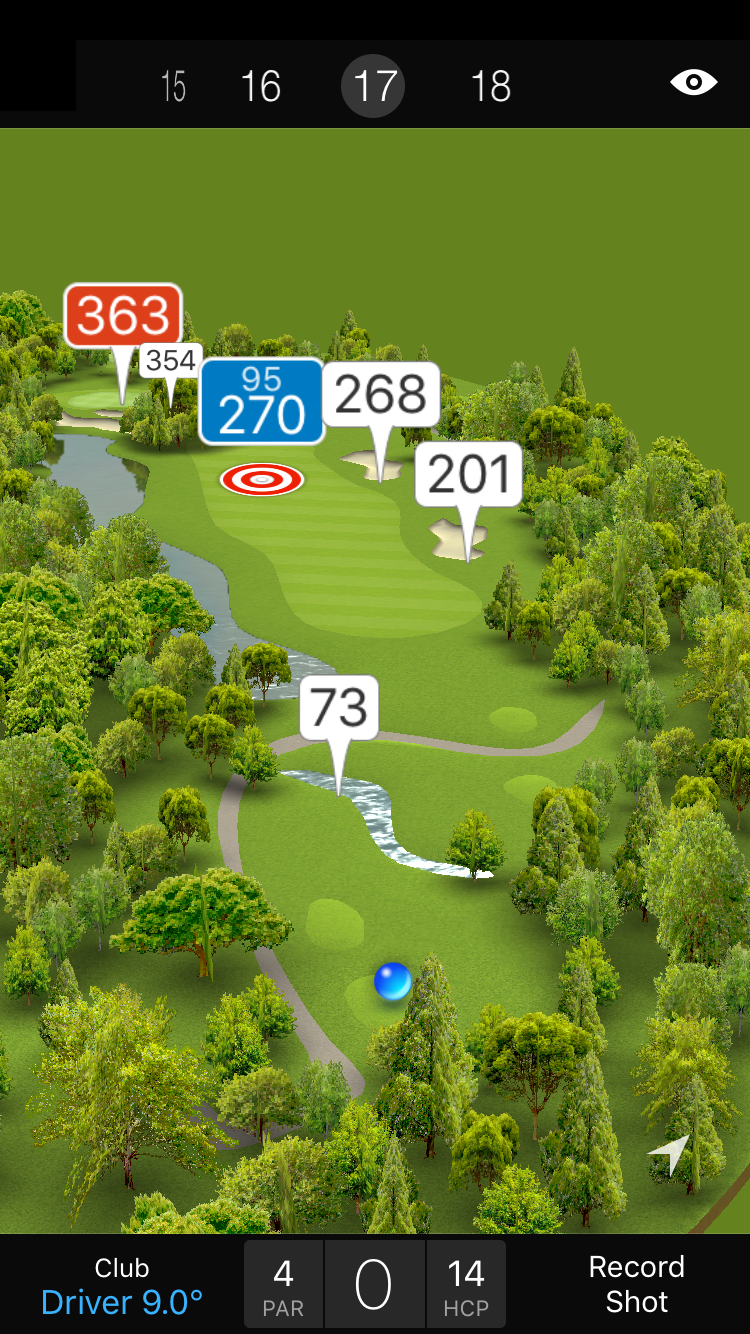Enter score in the 0 box

pos(374,1285)
